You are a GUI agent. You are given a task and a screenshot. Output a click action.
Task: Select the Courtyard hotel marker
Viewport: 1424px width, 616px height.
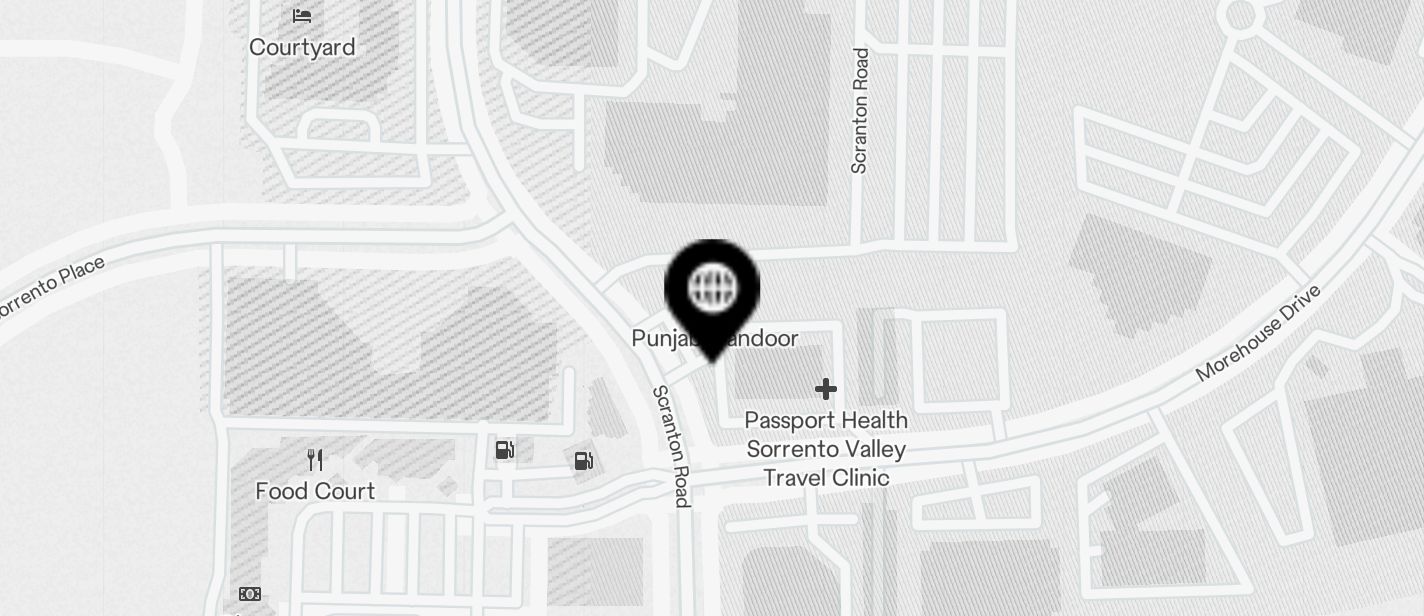click(x=302, y=17)
